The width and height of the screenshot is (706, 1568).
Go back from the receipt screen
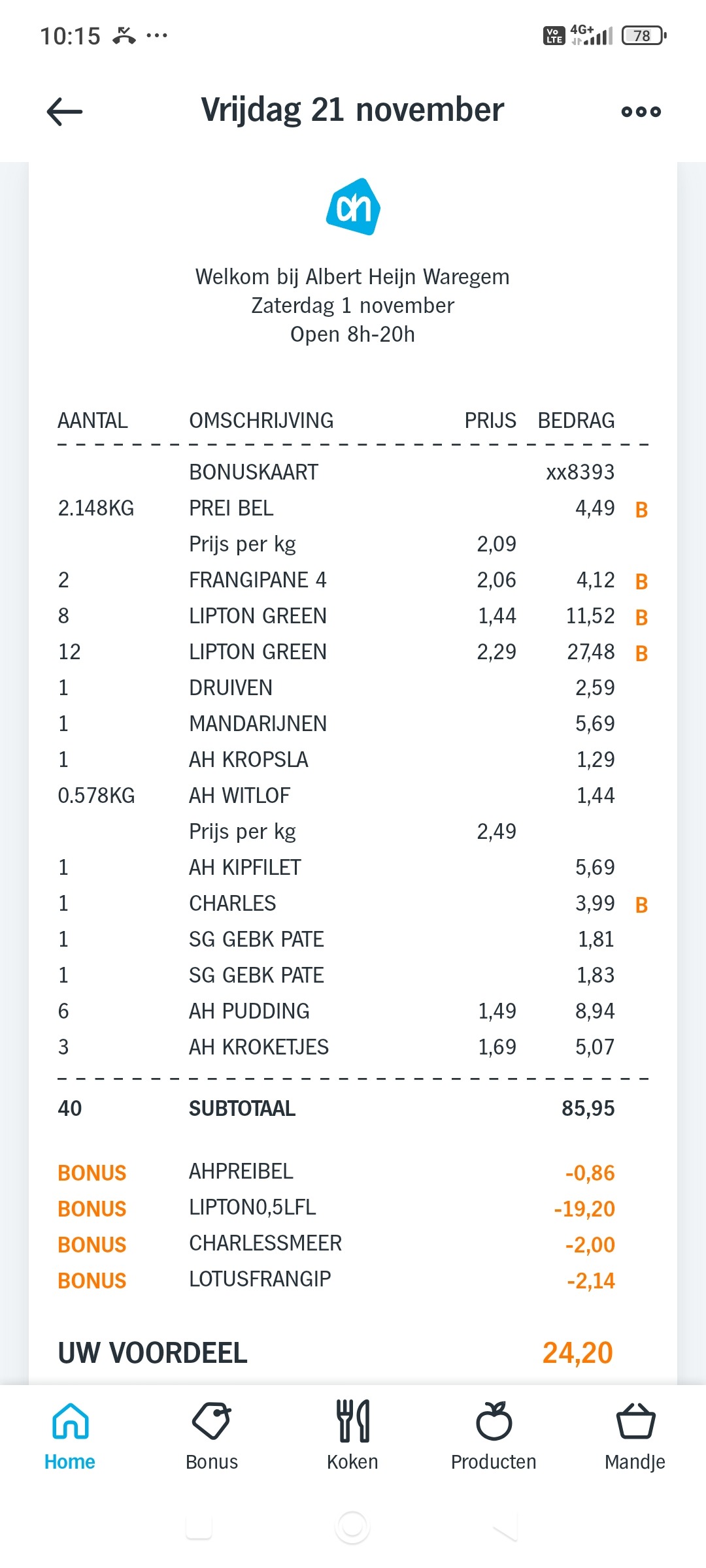[x=65, y=112]
